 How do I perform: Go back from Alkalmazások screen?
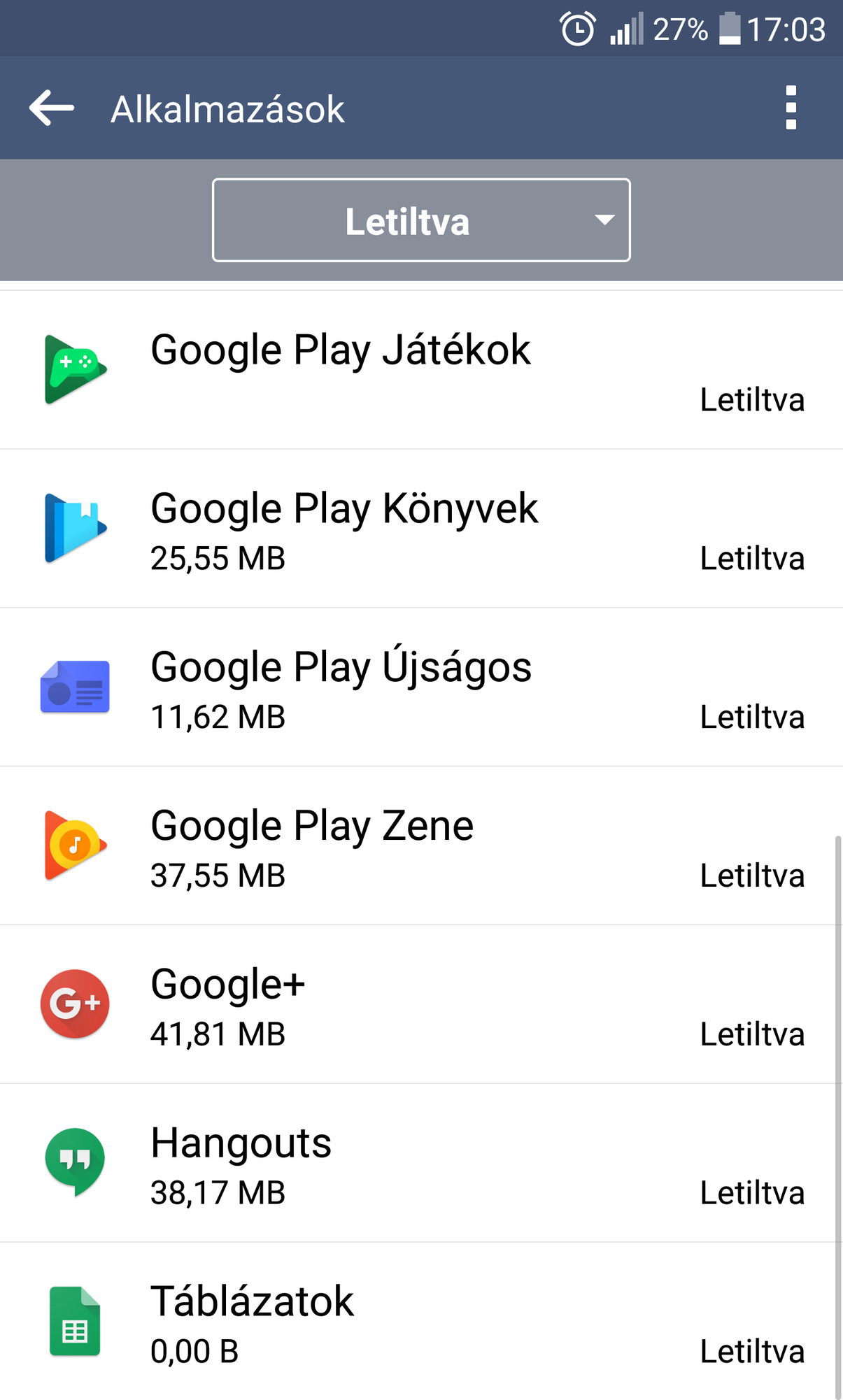click(x=52, y=108)
